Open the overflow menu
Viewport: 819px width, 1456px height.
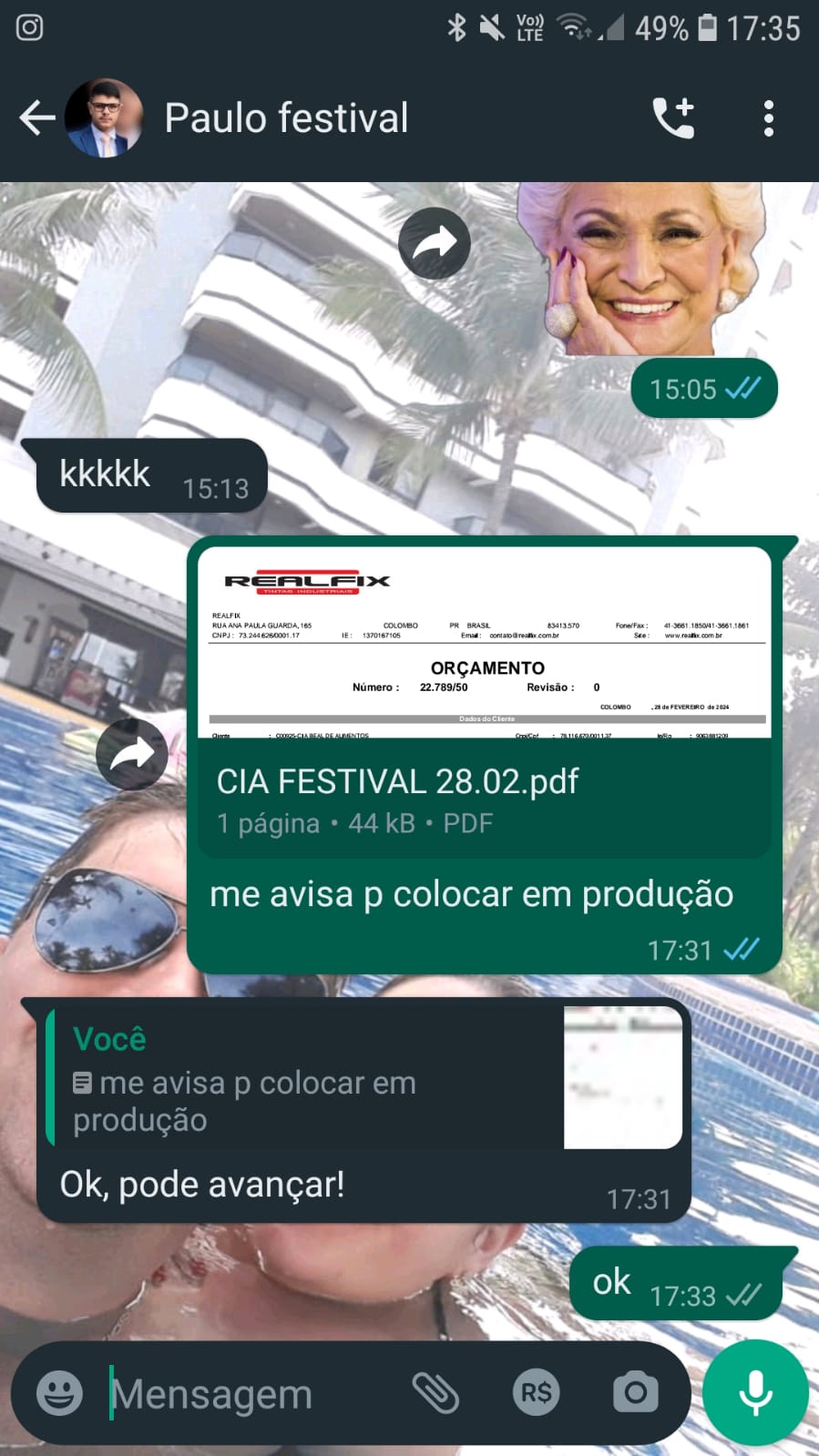[x=768, y=118]
